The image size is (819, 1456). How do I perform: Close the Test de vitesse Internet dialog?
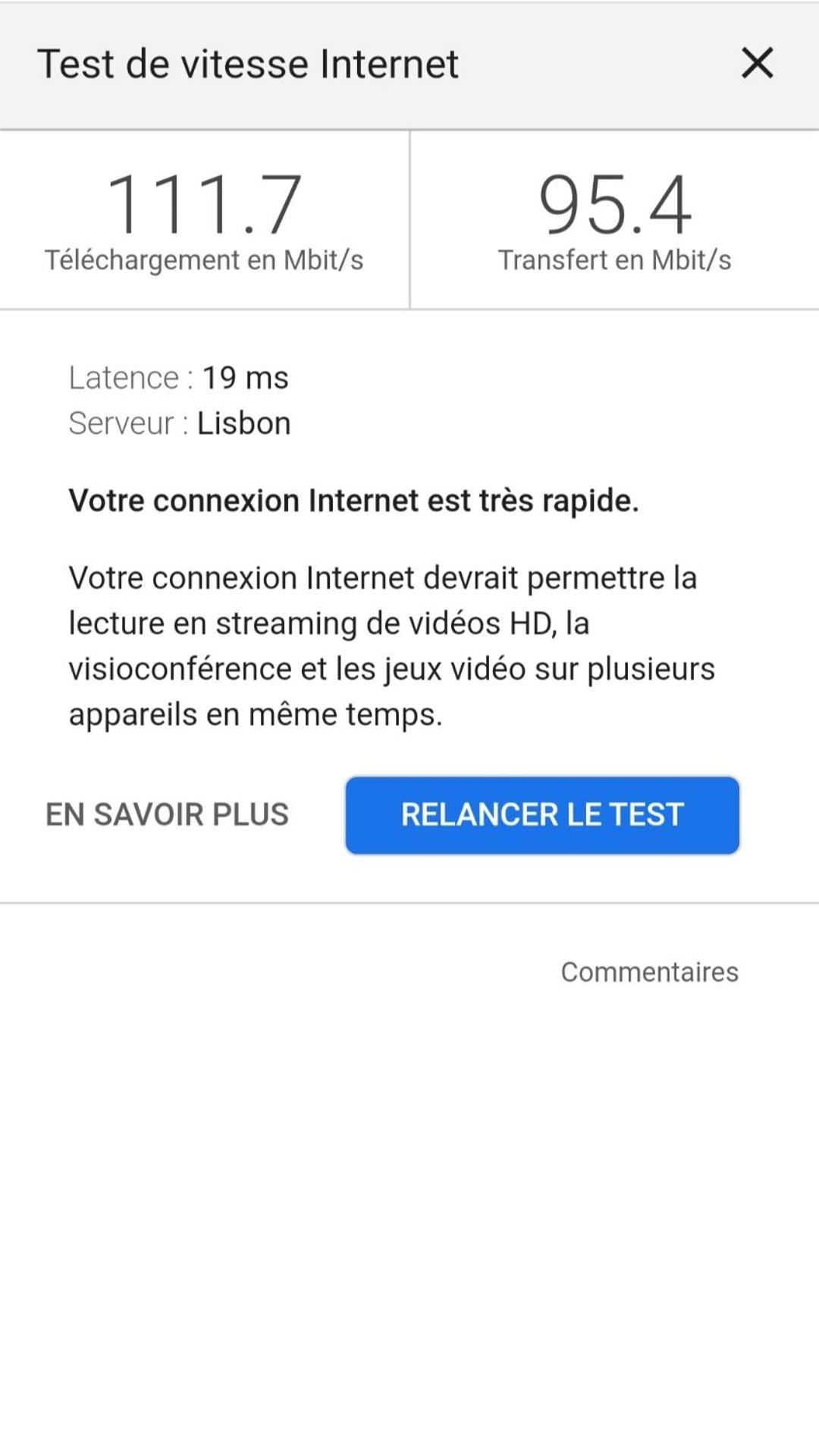pyautogui.click(x=757, y=63)
